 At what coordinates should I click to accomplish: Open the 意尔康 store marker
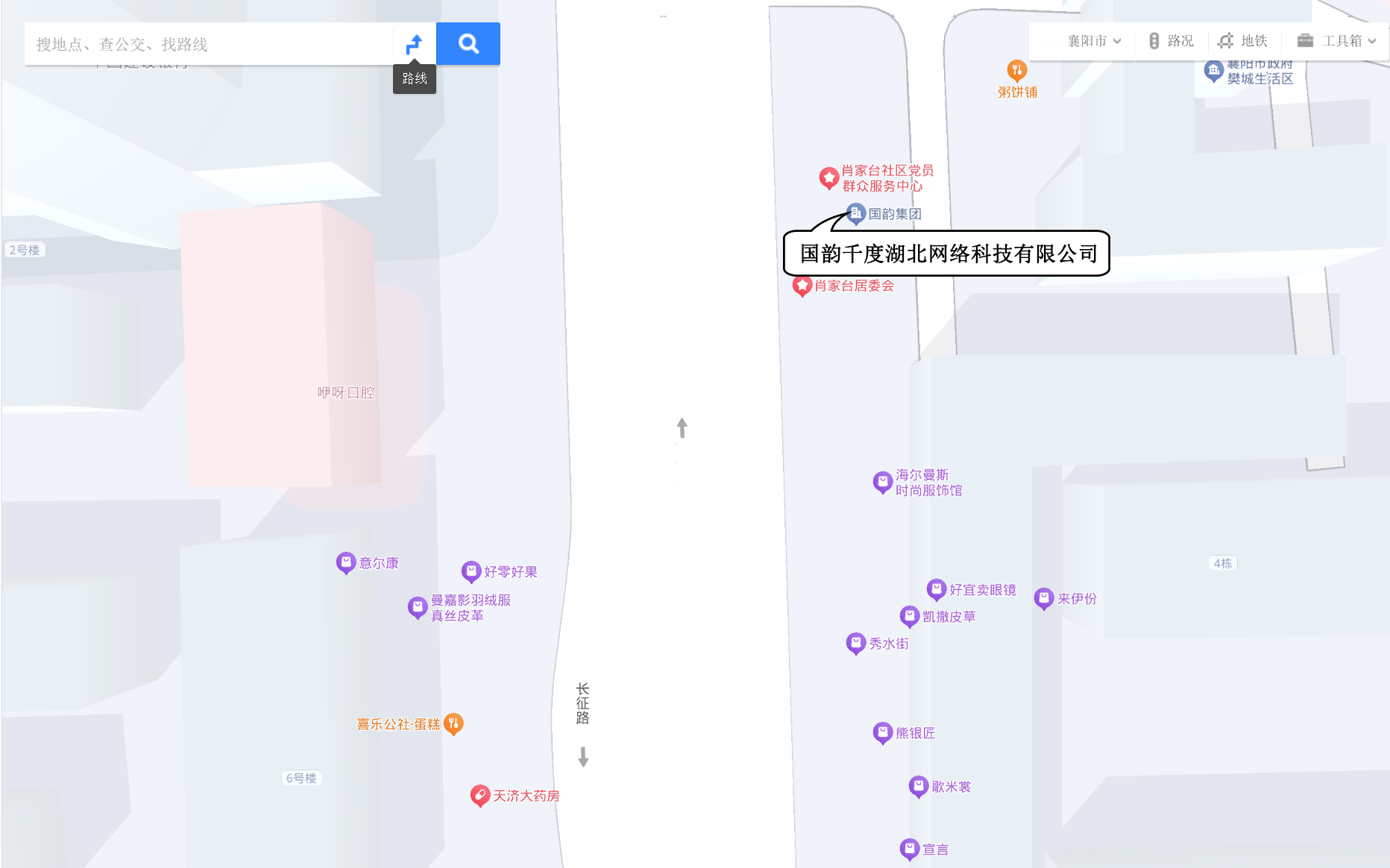[x=346, y=562]
